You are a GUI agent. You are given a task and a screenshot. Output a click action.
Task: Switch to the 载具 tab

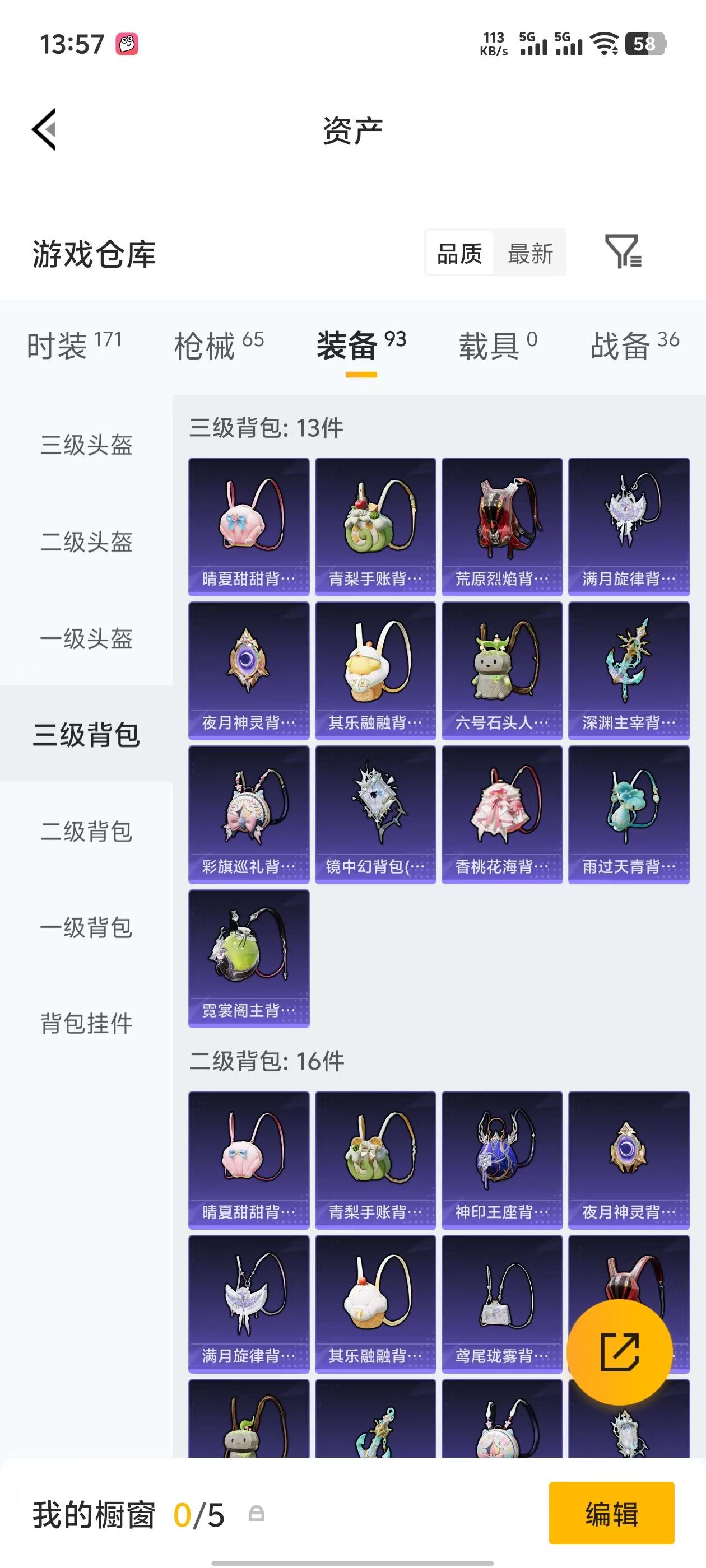coord(498,346)
